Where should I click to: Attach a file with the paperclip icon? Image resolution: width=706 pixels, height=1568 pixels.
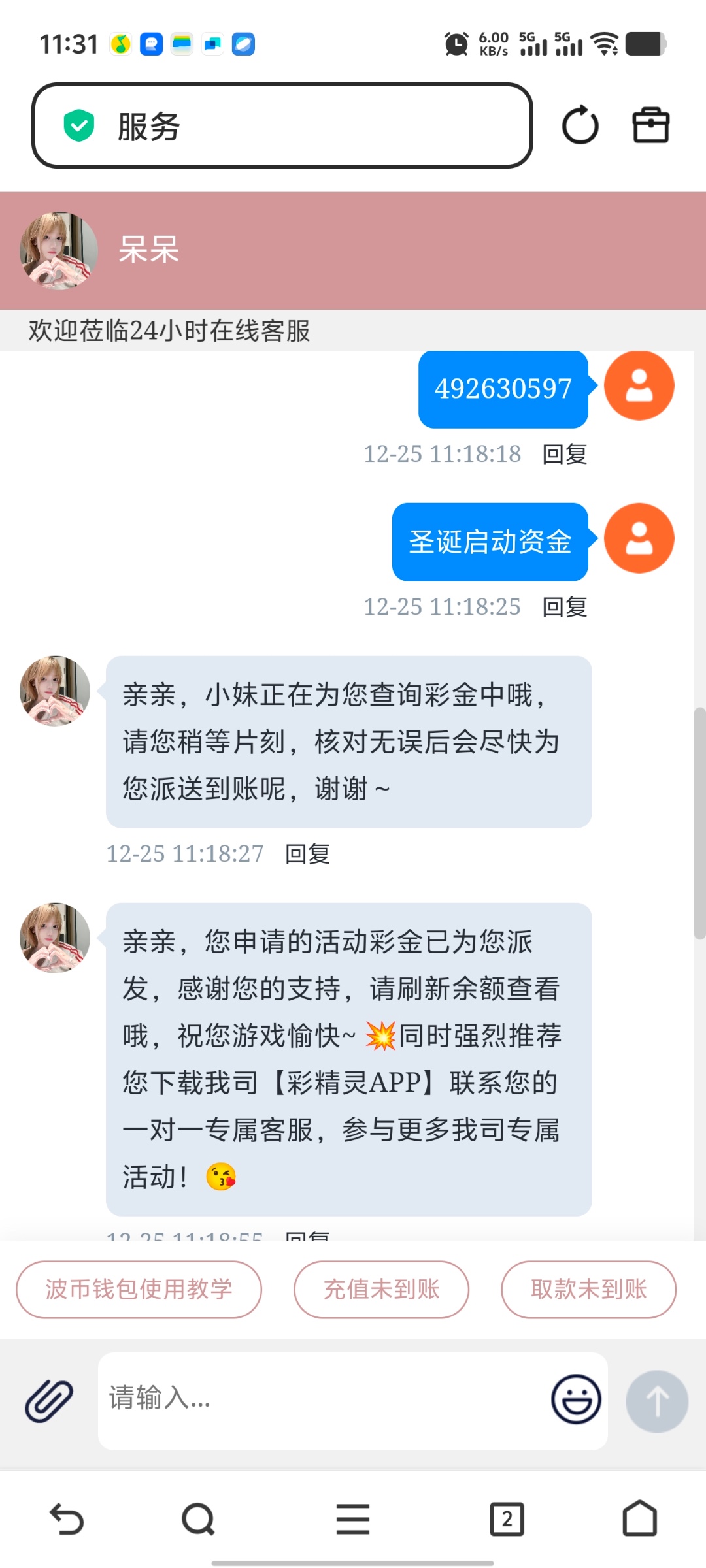coord(49,1401)
